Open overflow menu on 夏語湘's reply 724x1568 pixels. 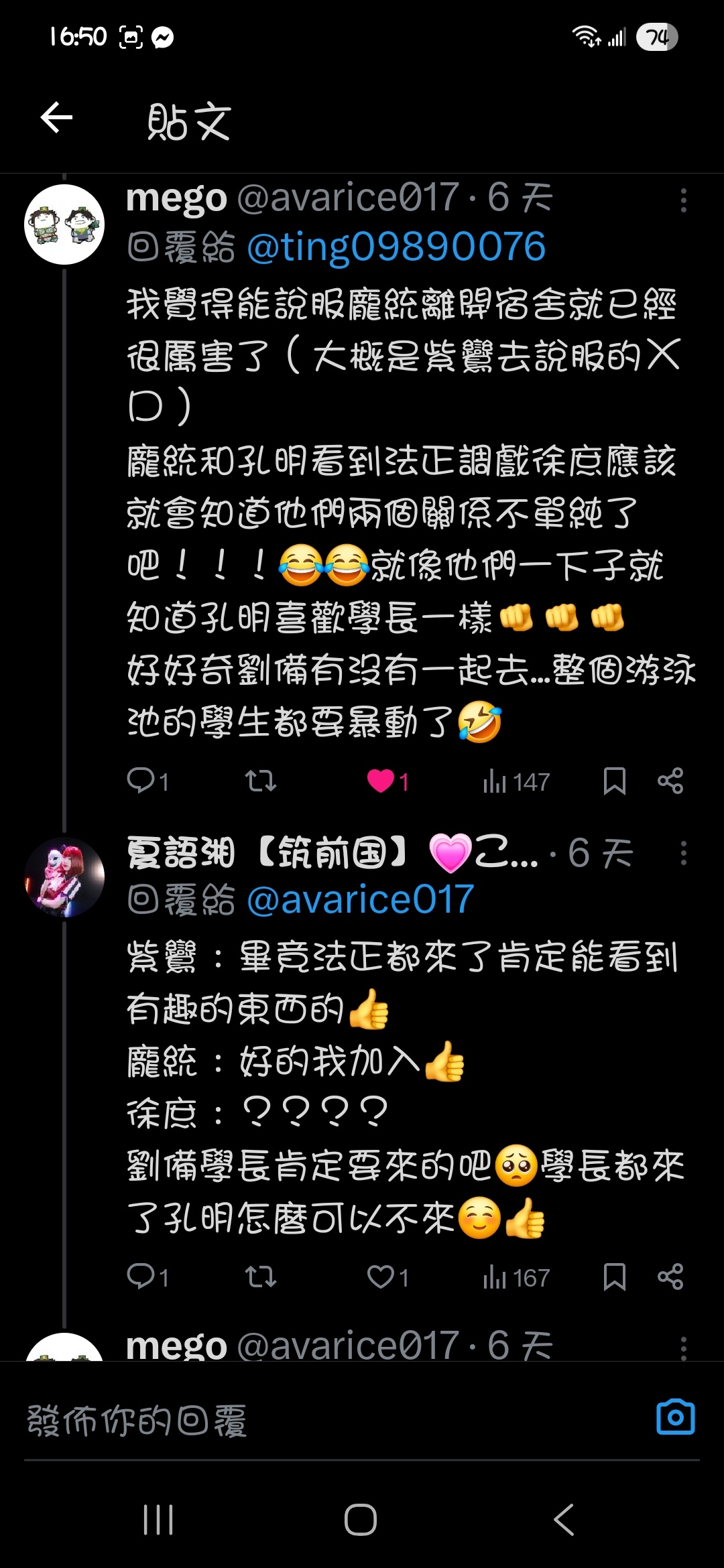tap(683, 854)
